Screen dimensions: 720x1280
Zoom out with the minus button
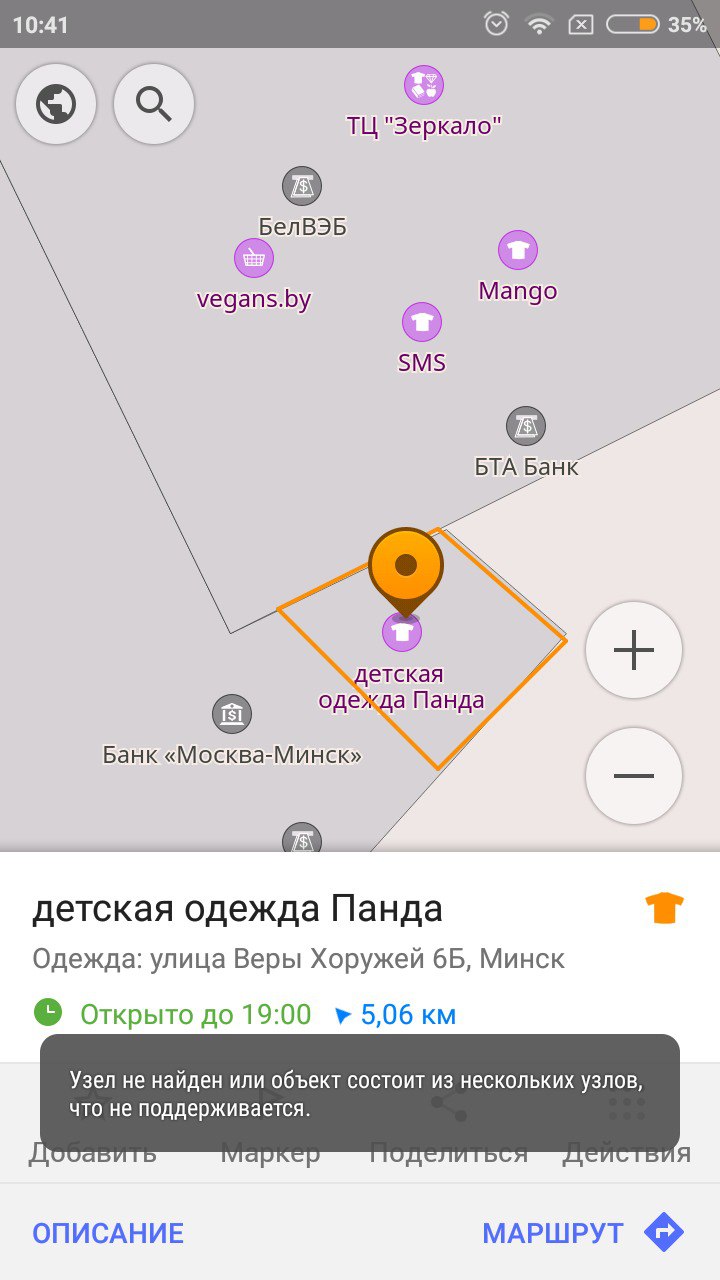click(x=634, y=776)
